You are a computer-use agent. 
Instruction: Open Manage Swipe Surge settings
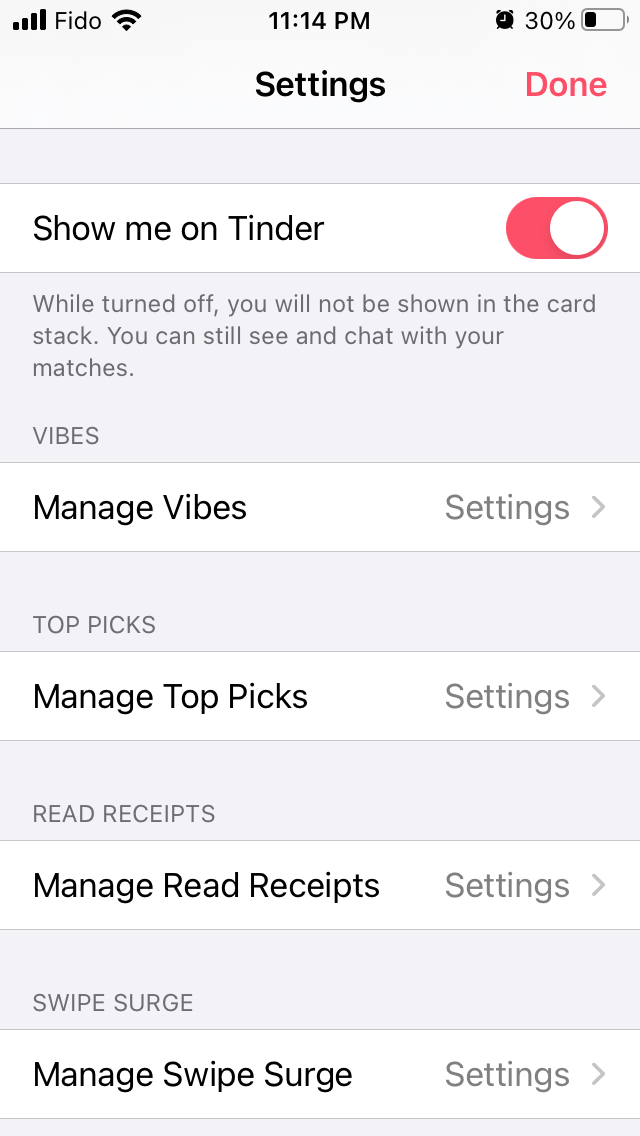coord(320,1075)
